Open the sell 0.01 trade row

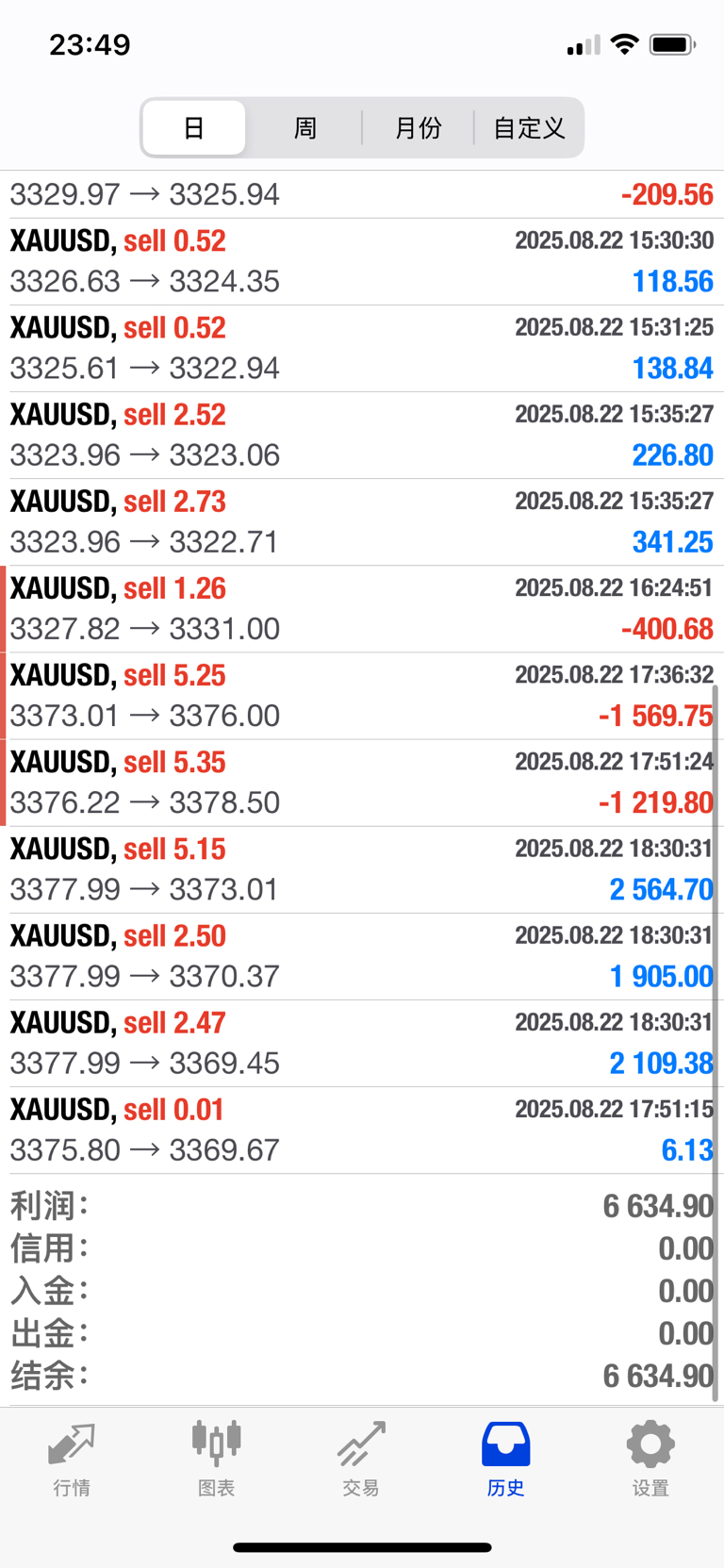362,1130
